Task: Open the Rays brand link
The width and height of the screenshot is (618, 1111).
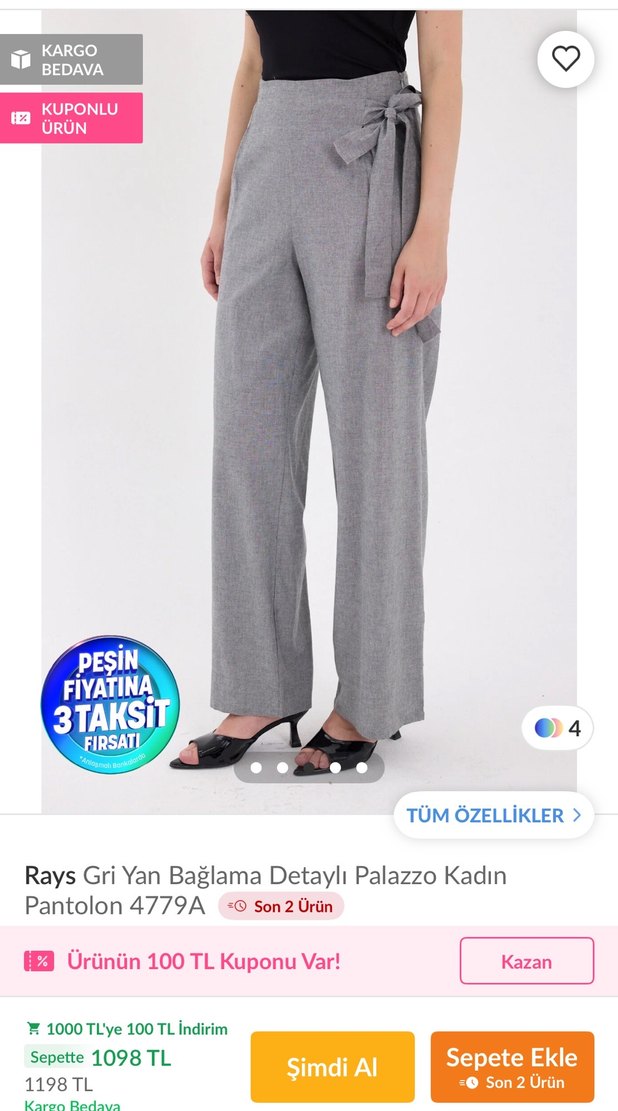Action: coord(50,876)
